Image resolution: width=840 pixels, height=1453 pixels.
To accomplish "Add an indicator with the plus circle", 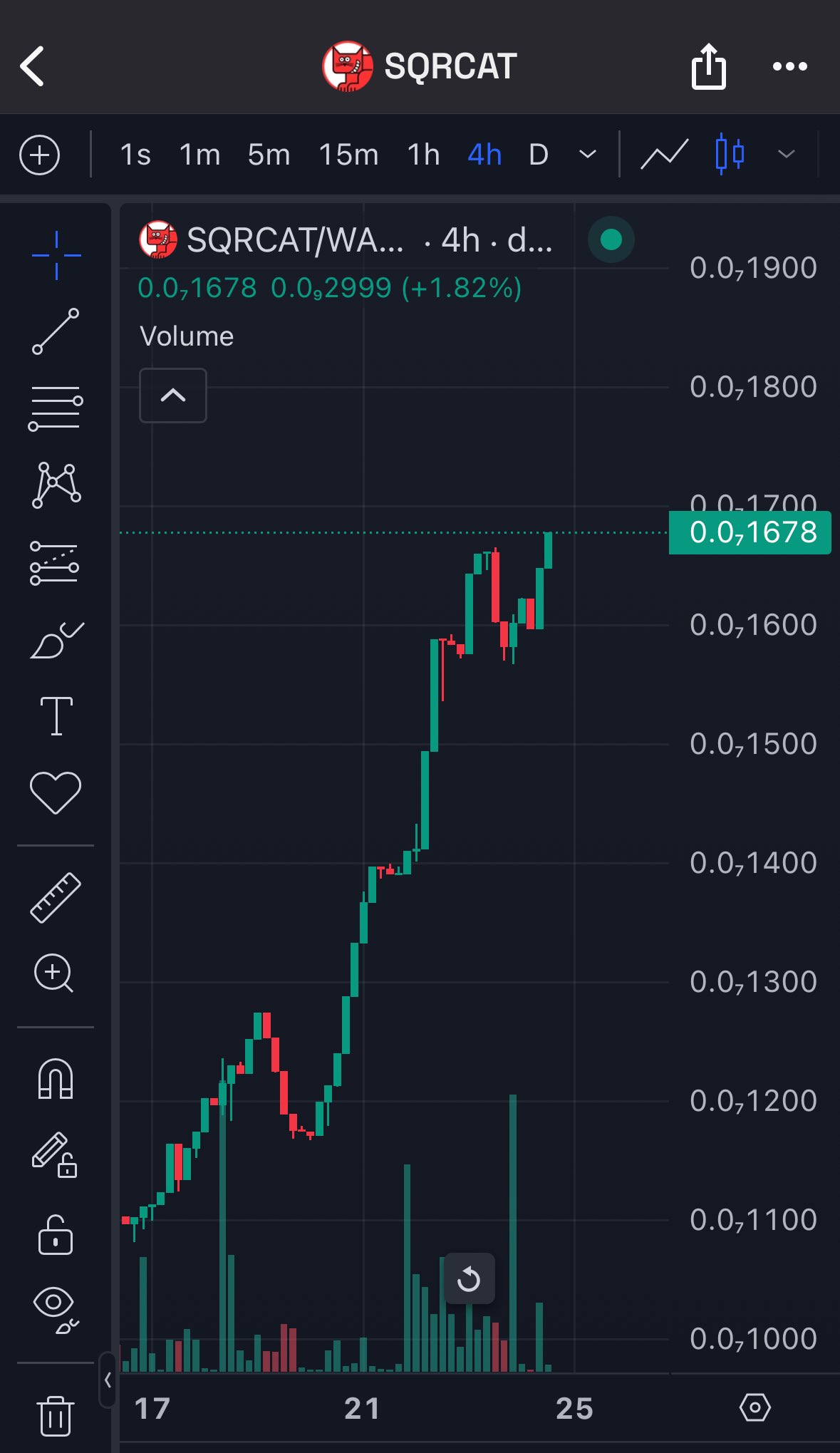I will click(x=39, y=155).
